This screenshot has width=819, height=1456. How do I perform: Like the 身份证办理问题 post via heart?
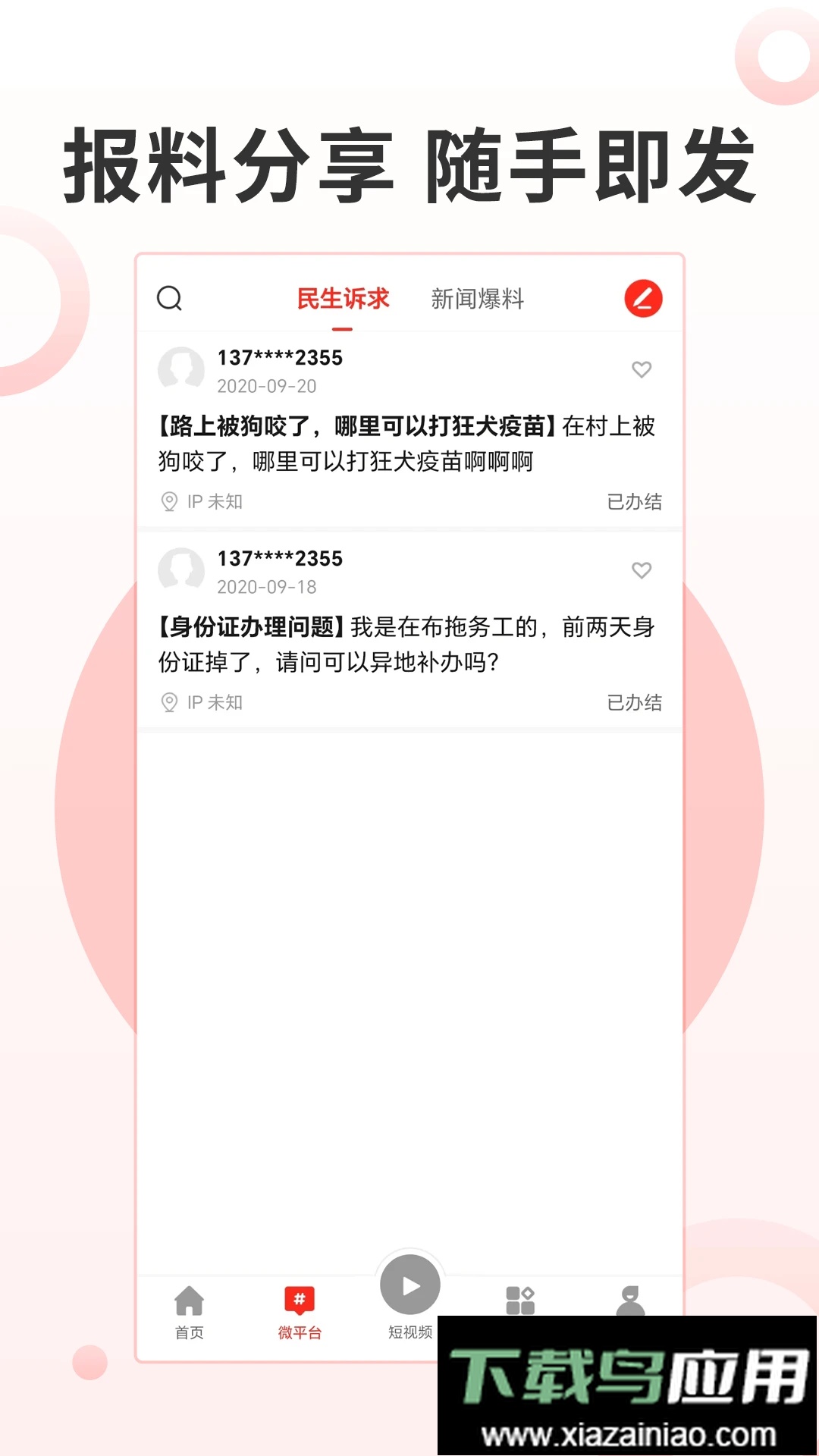coord(642,572)
